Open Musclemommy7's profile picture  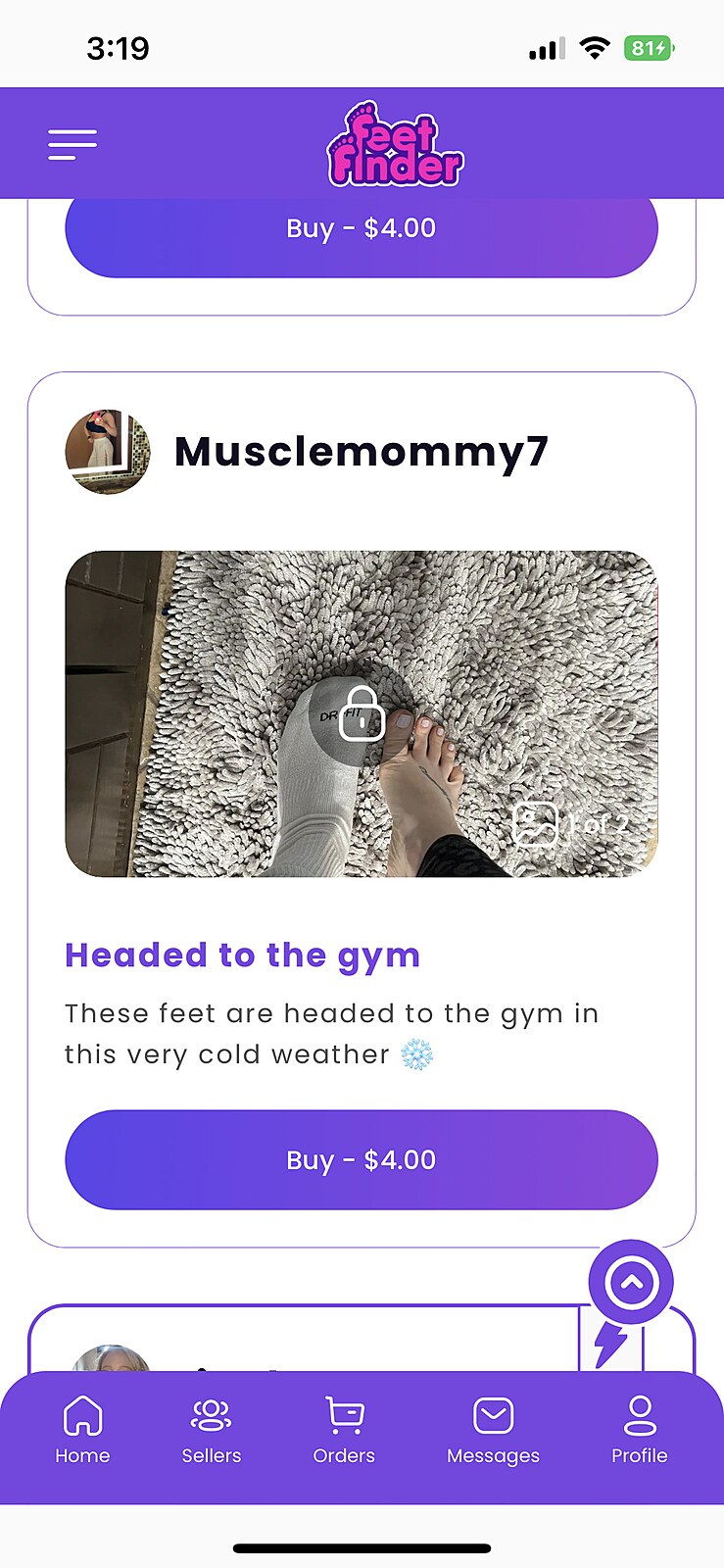108,452
